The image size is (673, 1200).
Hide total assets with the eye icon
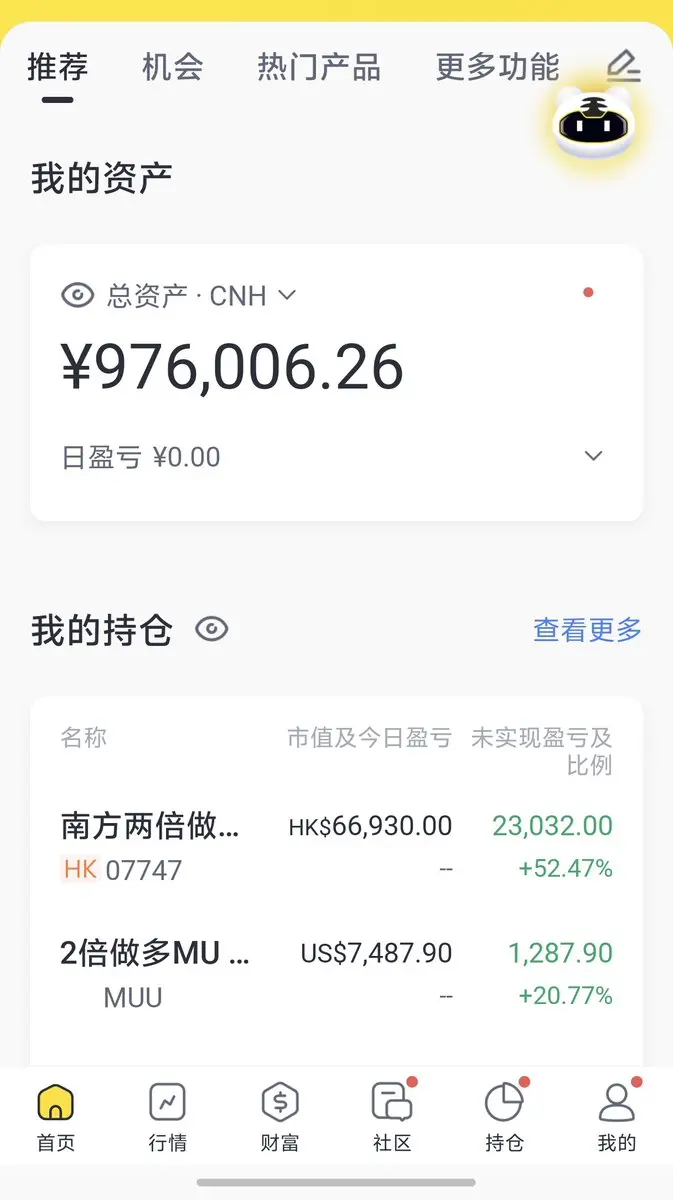[77, 295]
